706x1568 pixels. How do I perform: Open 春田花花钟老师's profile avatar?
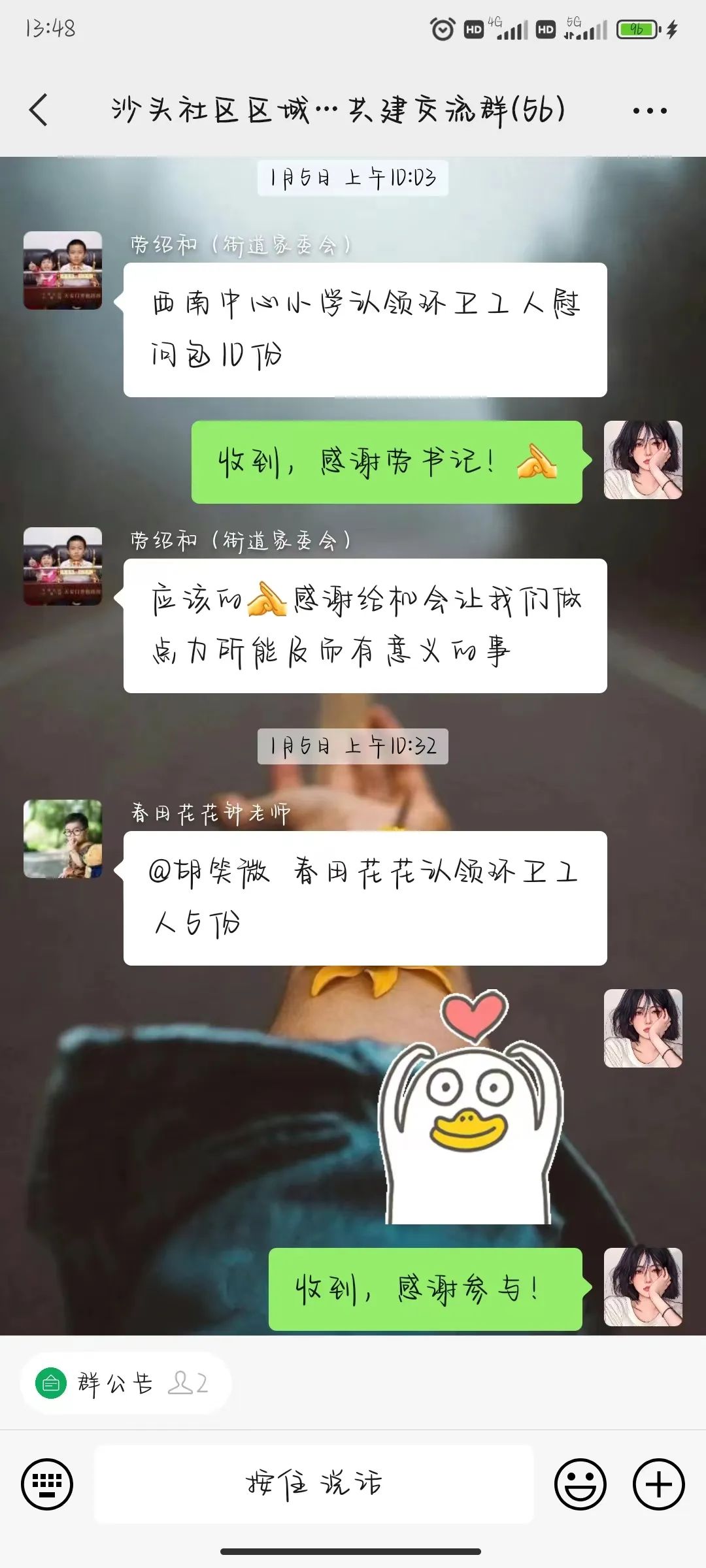point(63,839)
